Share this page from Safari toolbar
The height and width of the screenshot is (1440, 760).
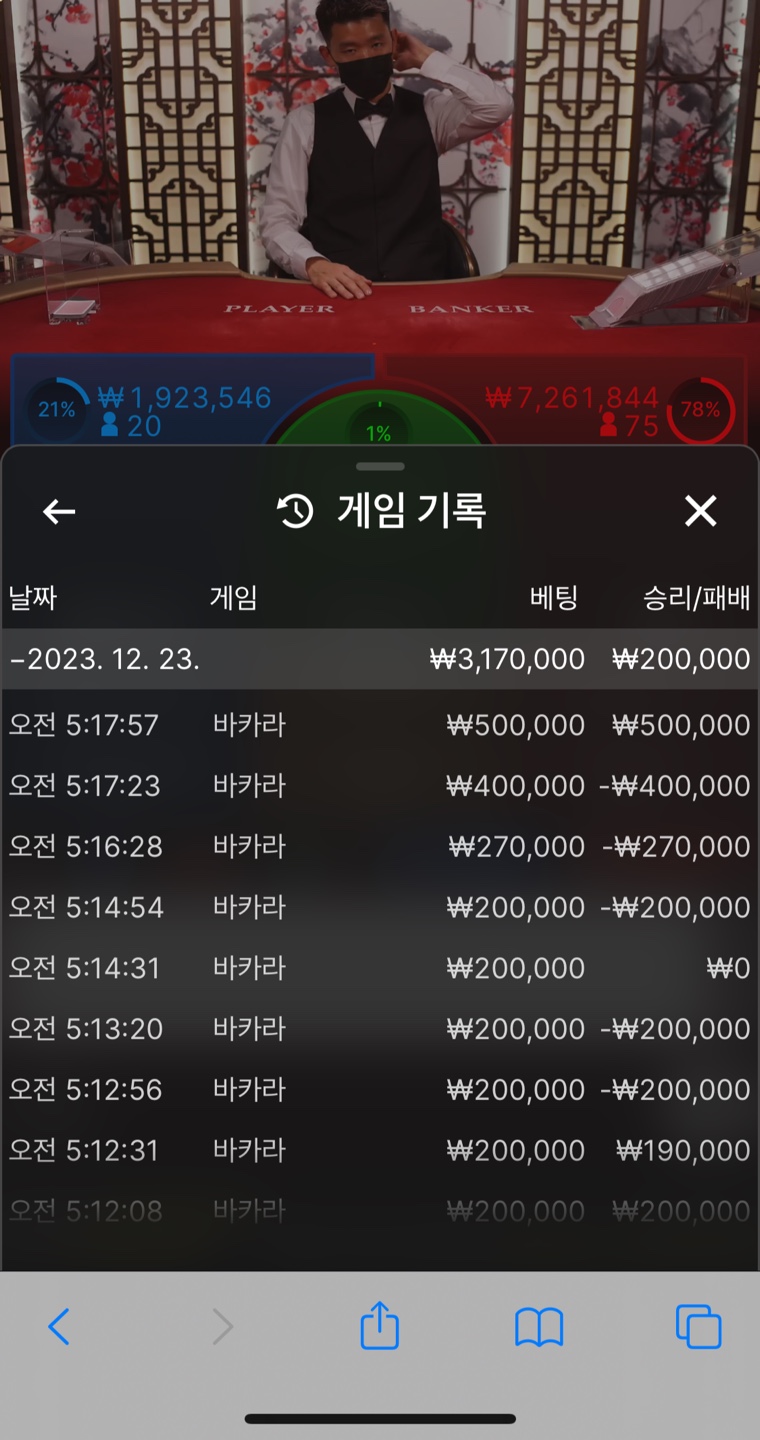[x=379, y=1325]
